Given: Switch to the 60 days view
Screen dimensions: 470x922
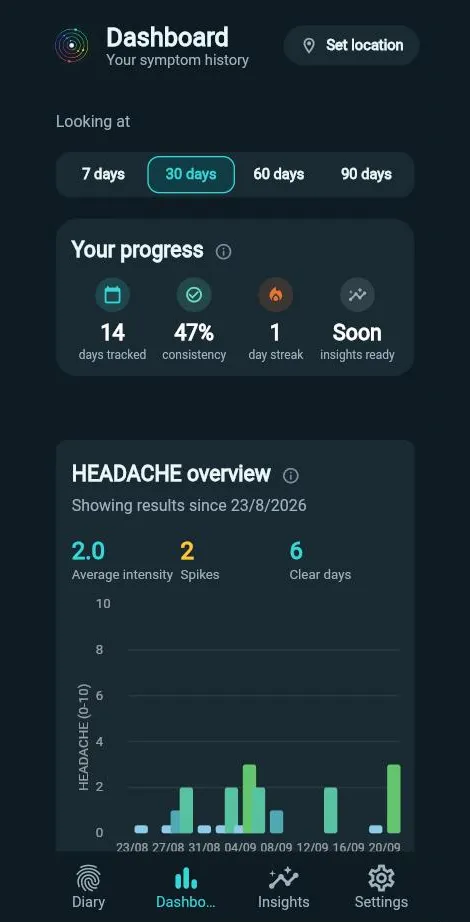Looking at the screenshot, I should [278, 175].
